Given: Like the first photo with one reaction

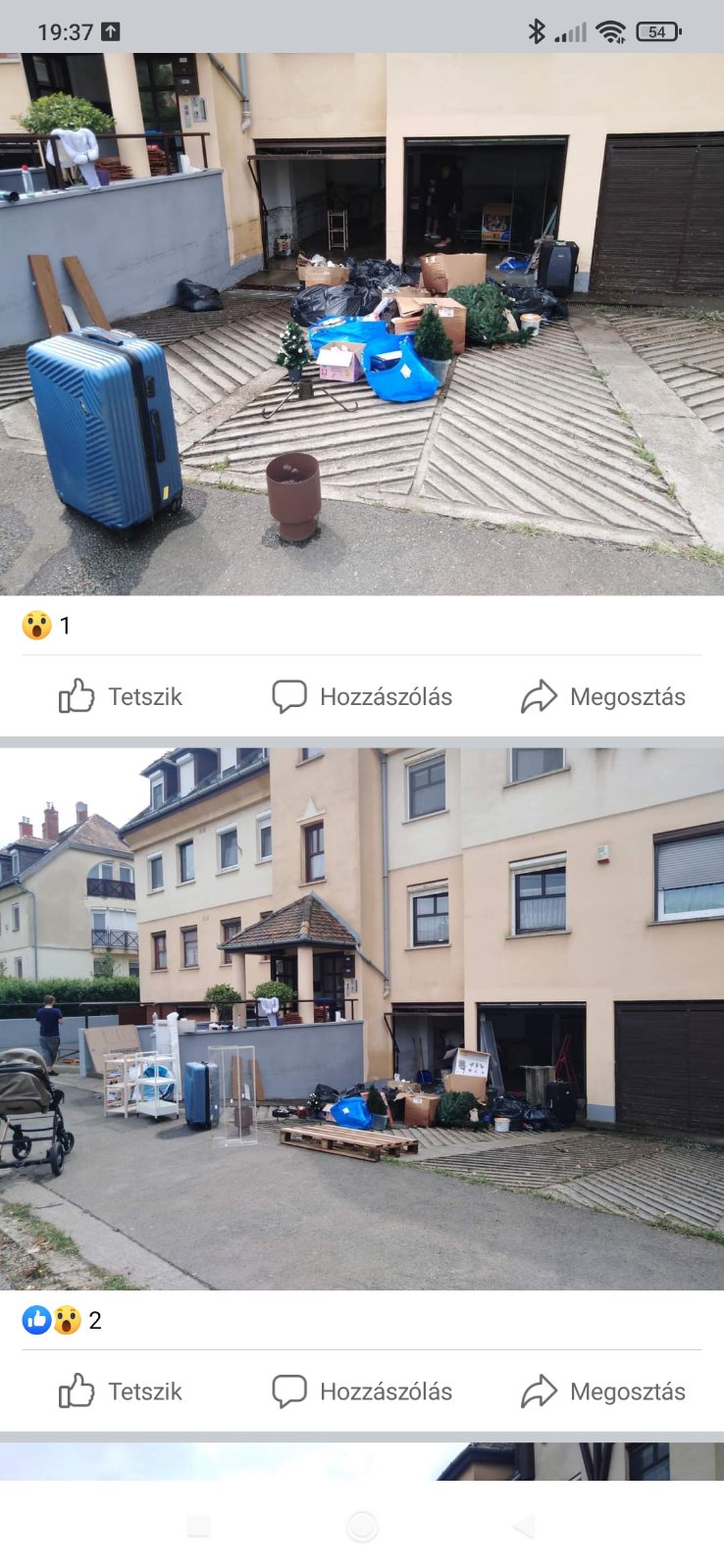Looking at the screenshot, I should pyautogui.click(x=121, y=697).
